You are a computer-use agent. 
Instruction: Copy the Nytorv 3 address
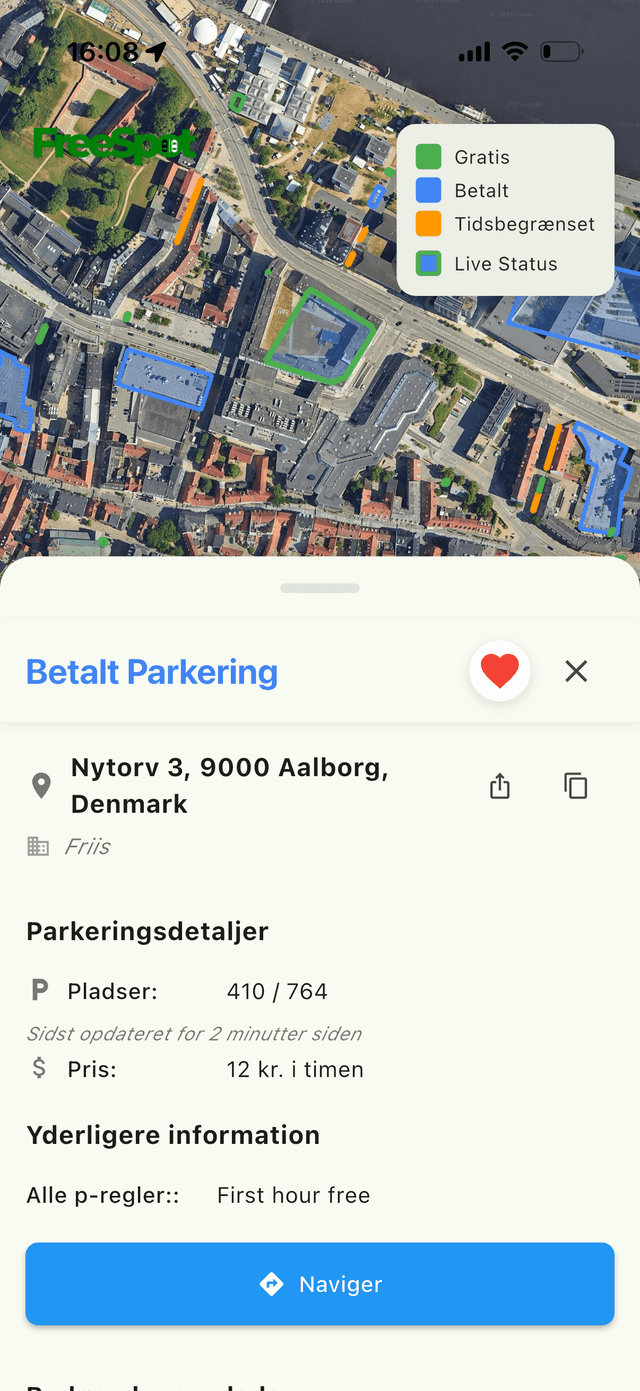[x=576, y=786]
